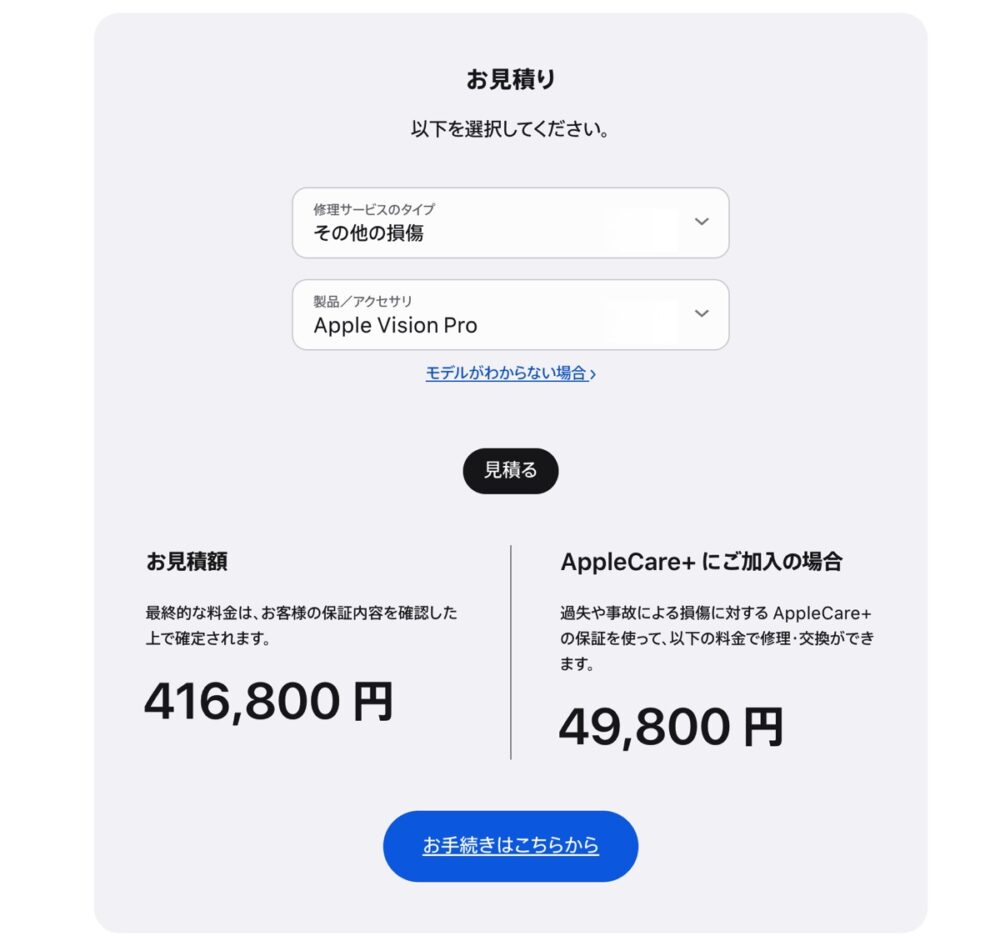Tap the 見積る button
This screenshot has width=1000, height=941.
(x=510, y=470)
